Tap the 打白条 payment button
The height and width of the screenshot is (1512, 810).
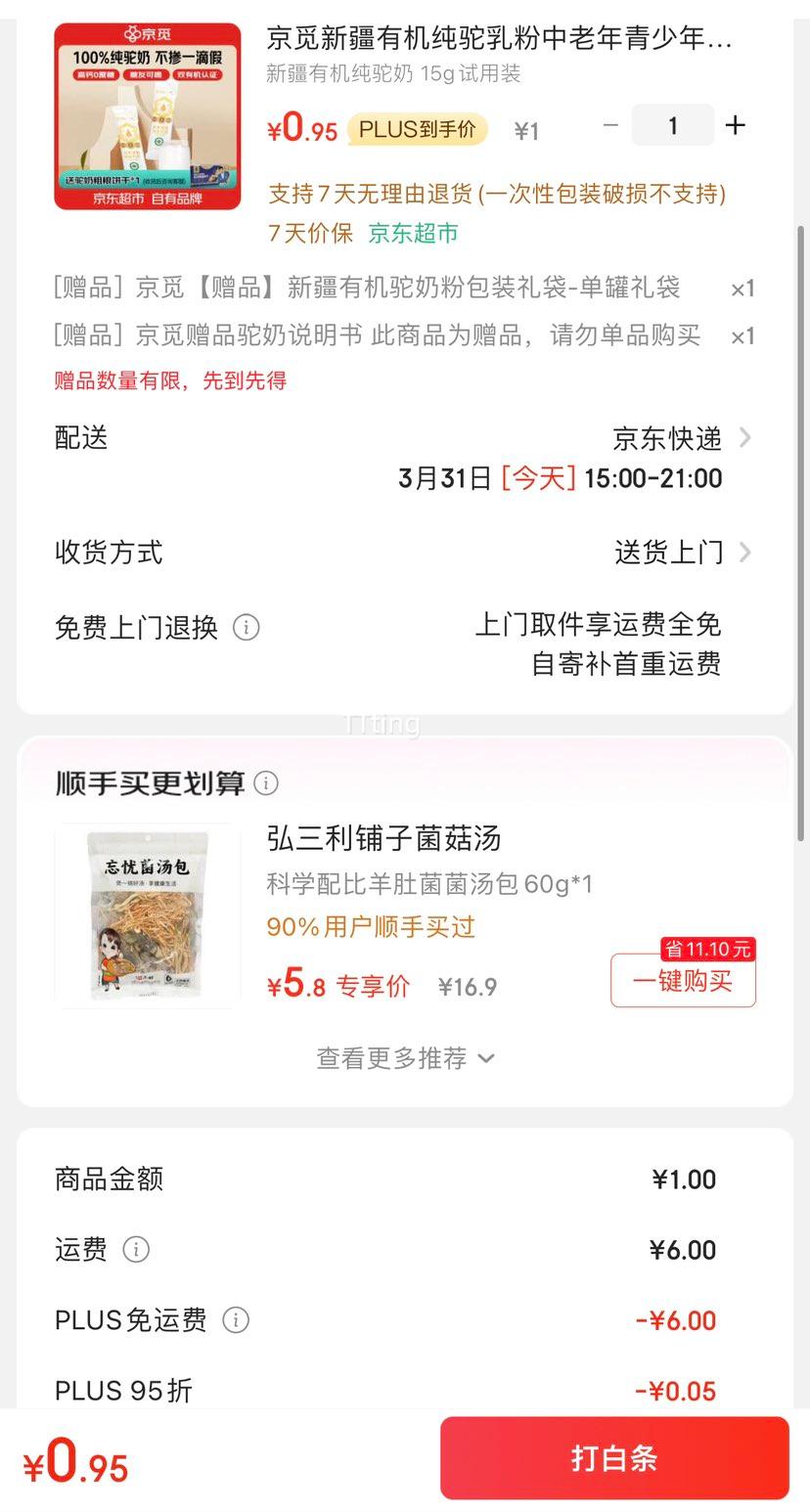pos(614,1458)
